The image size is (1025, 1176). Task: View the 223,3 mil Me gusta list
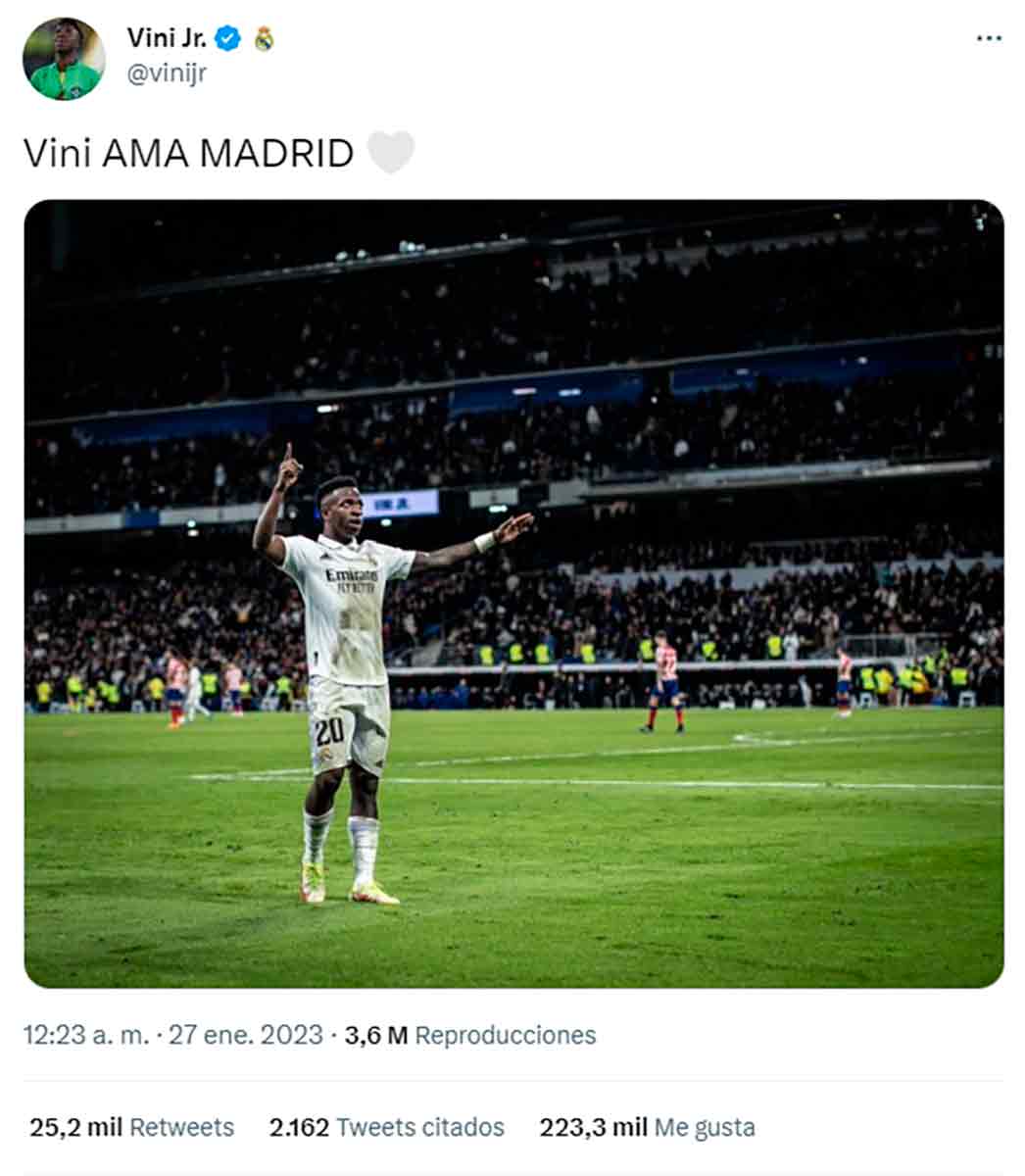[x=647, y=1127]
